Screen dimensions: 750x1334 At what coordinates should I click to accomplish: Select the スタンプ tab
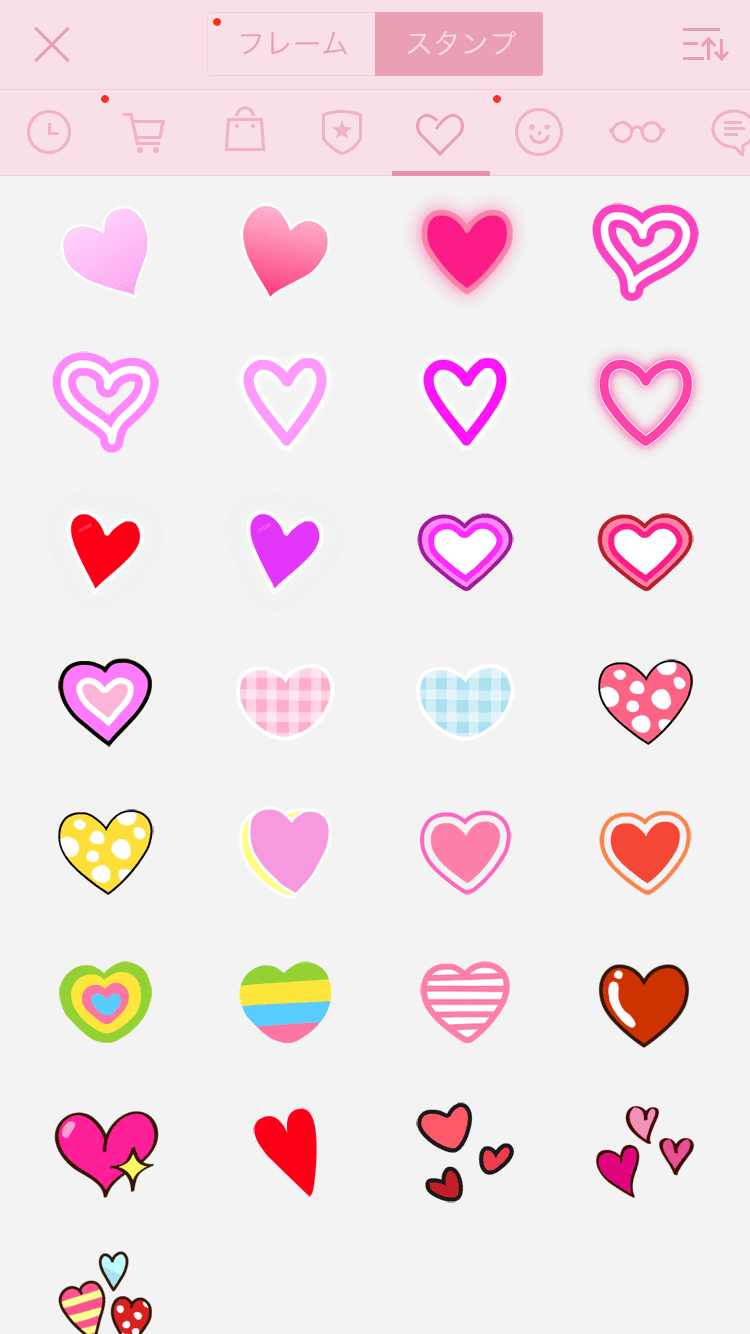459,44
